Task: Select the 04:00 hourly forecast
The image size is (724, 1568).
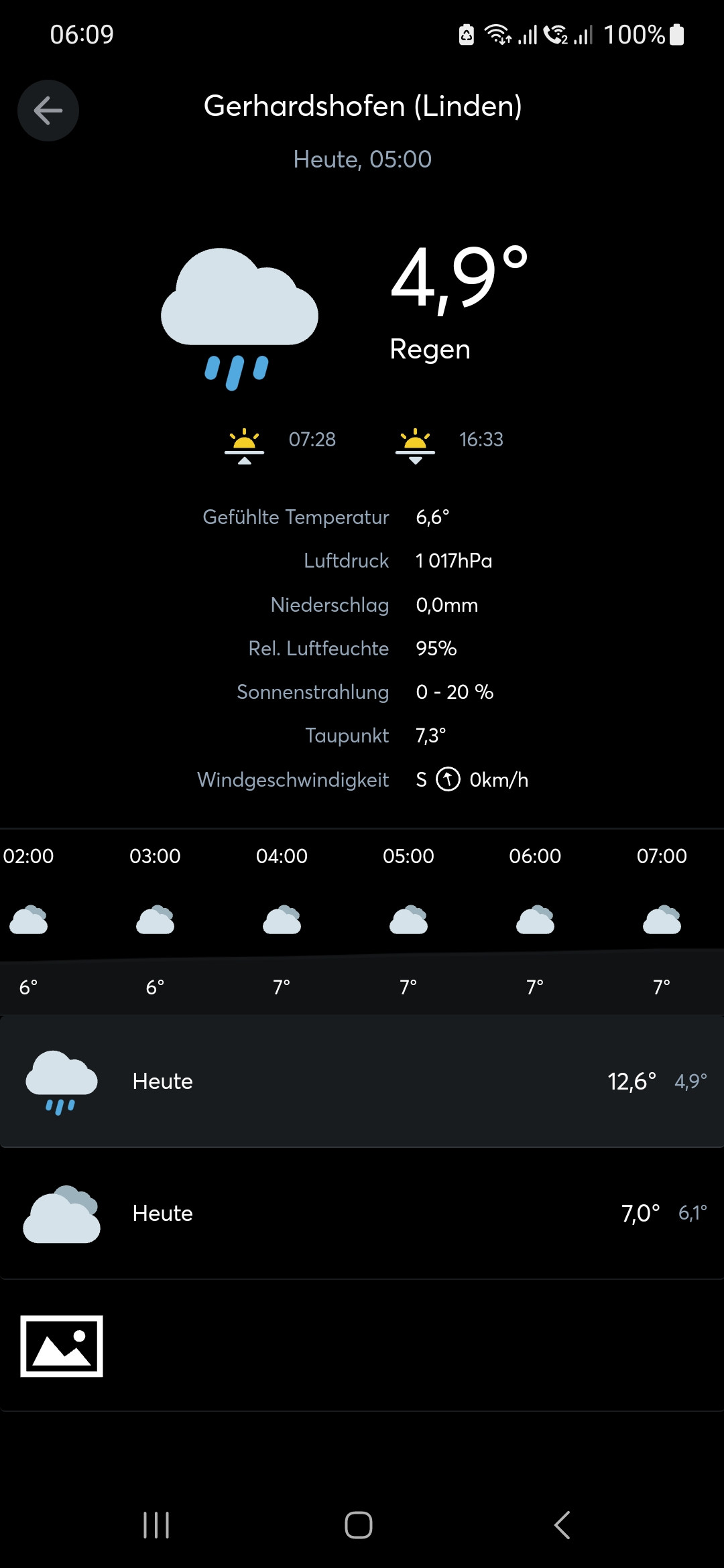Action: tap(282, 921)
